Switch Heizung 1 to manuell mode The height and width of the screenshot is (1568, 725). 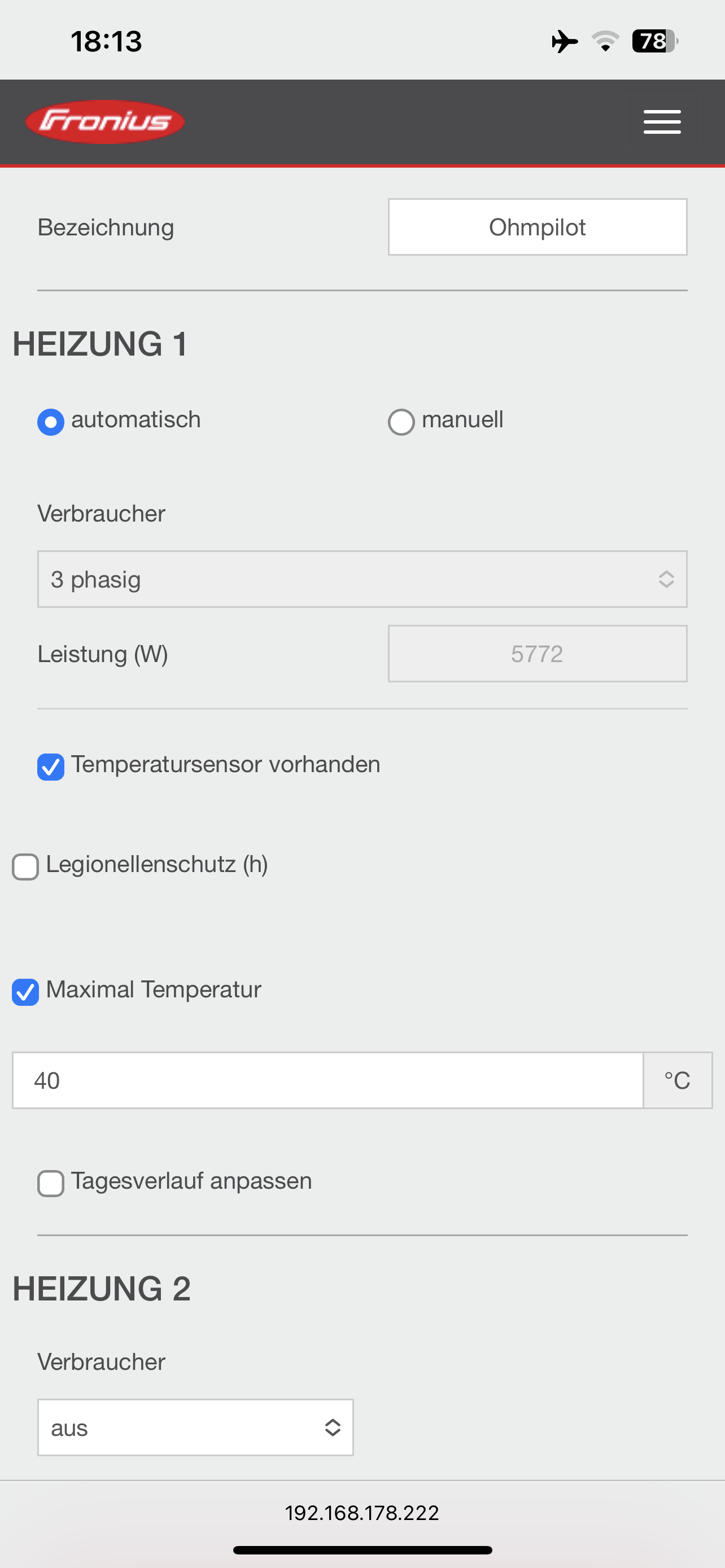[401, 422]
